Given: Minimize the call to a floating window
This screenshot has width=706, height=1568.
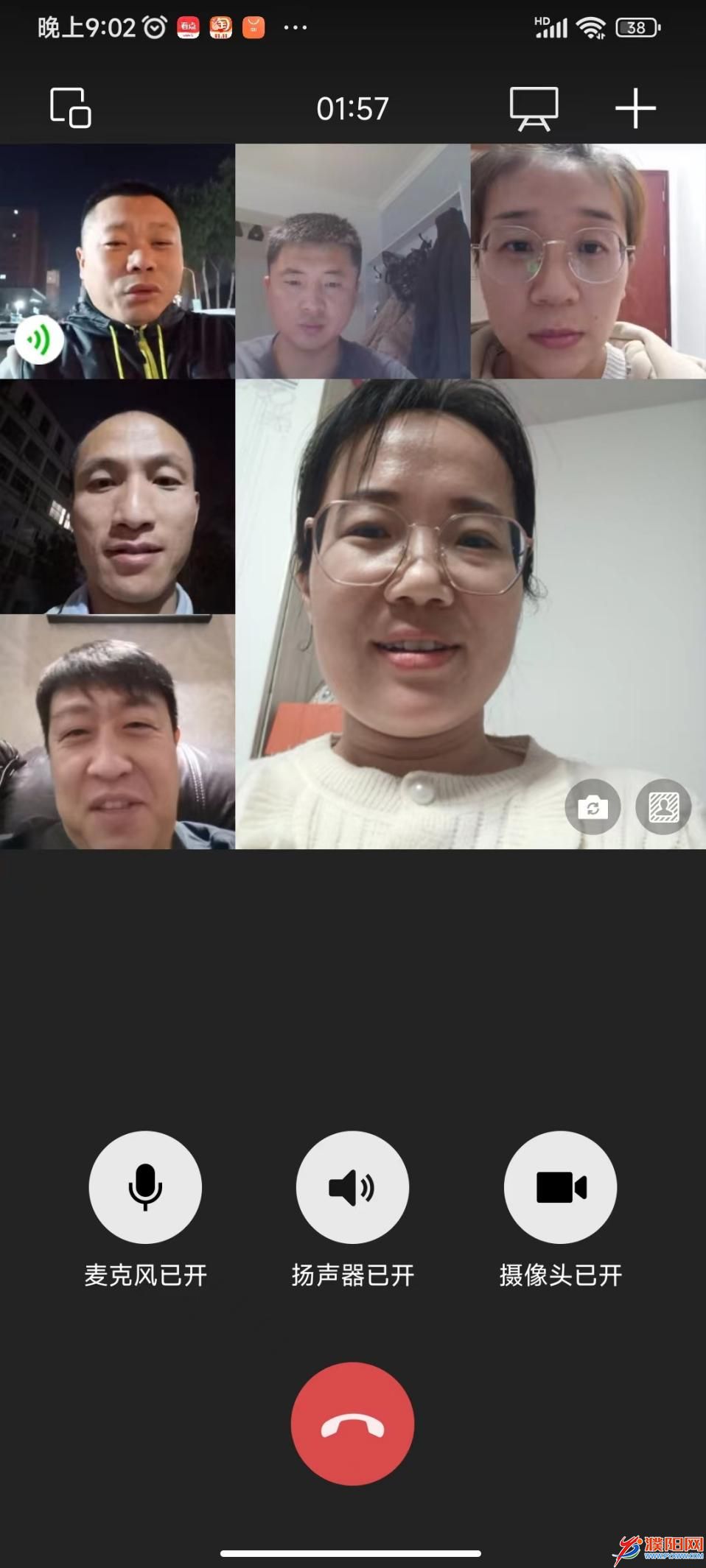Looking at the screenshot, I should coord(70,108).
